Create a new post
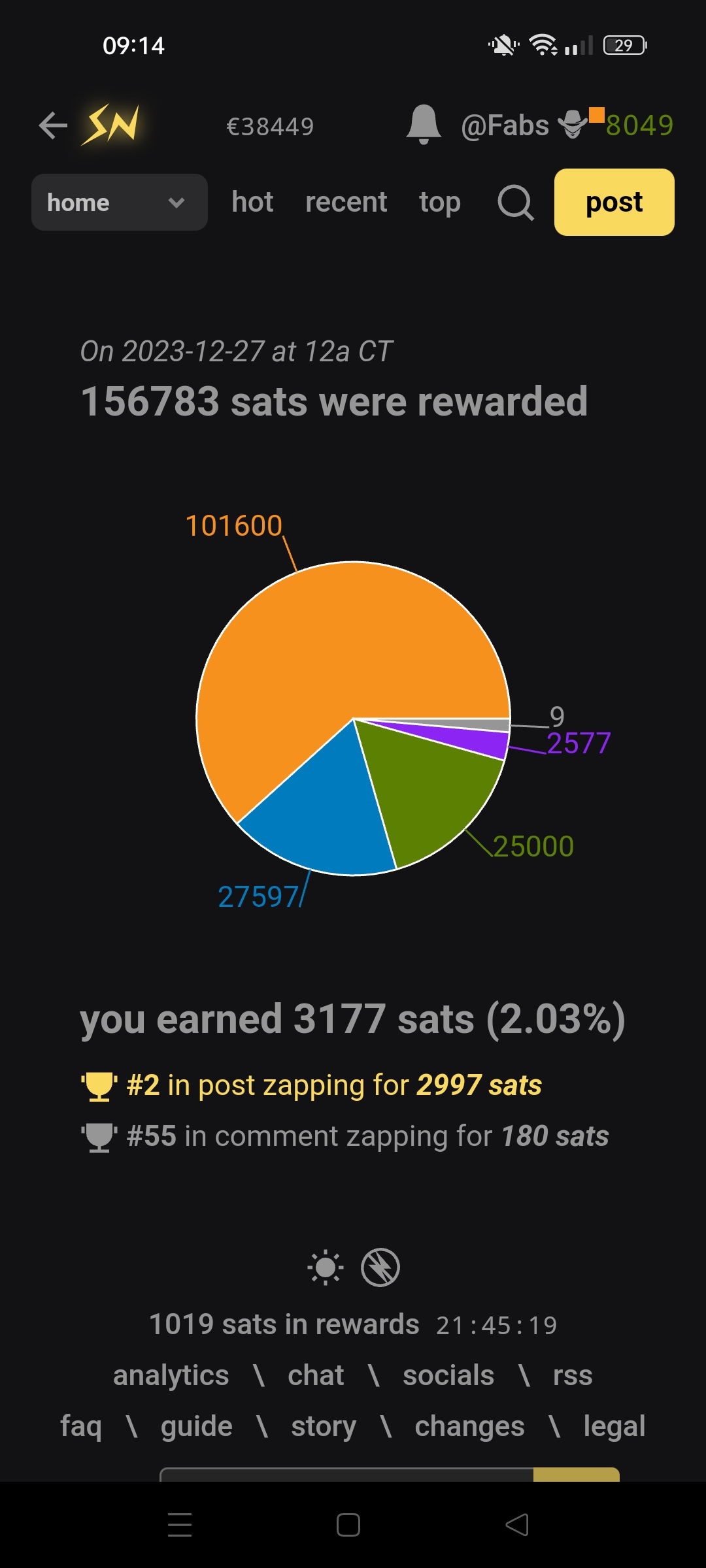 [x=614, y=203]
